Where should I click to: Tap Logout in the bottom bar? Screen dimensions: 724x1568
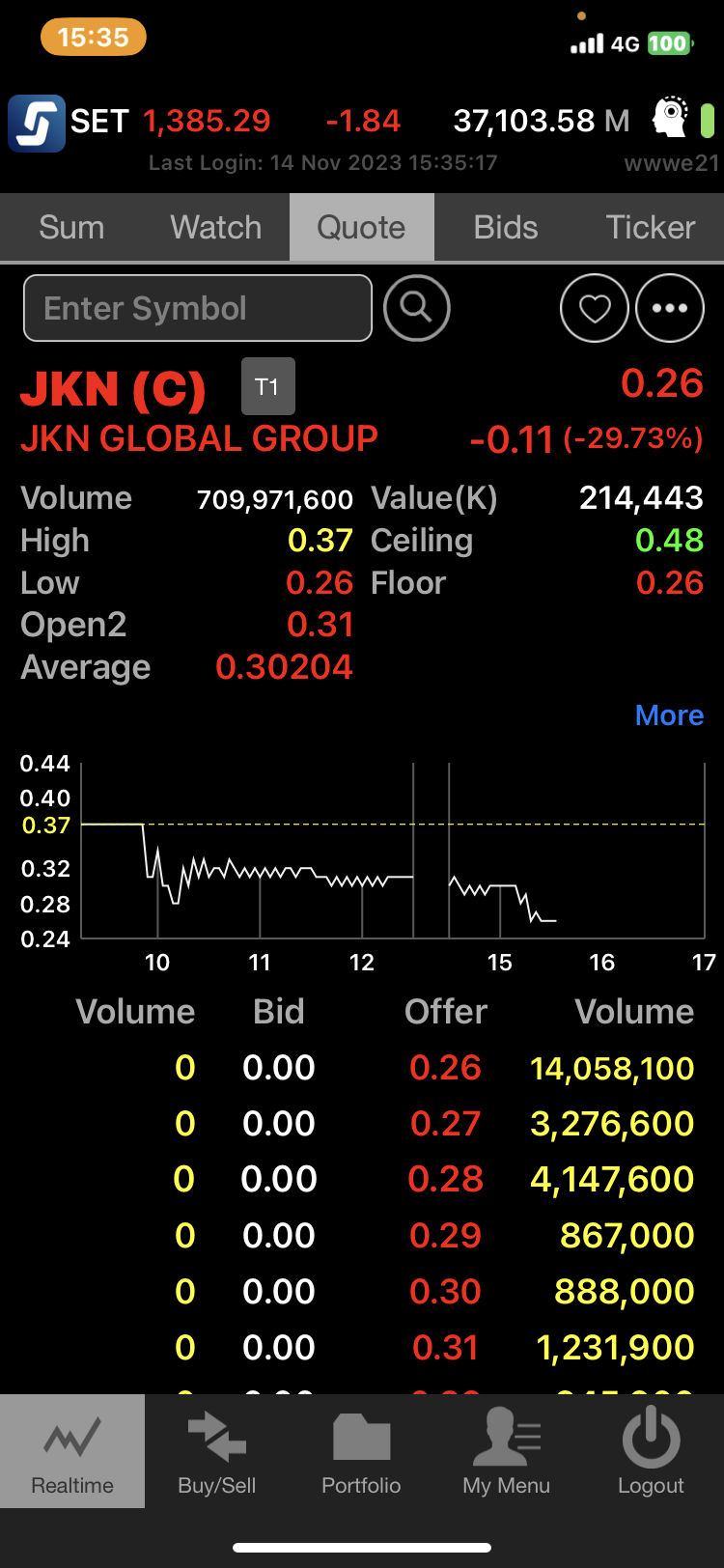click(652, 1451)
